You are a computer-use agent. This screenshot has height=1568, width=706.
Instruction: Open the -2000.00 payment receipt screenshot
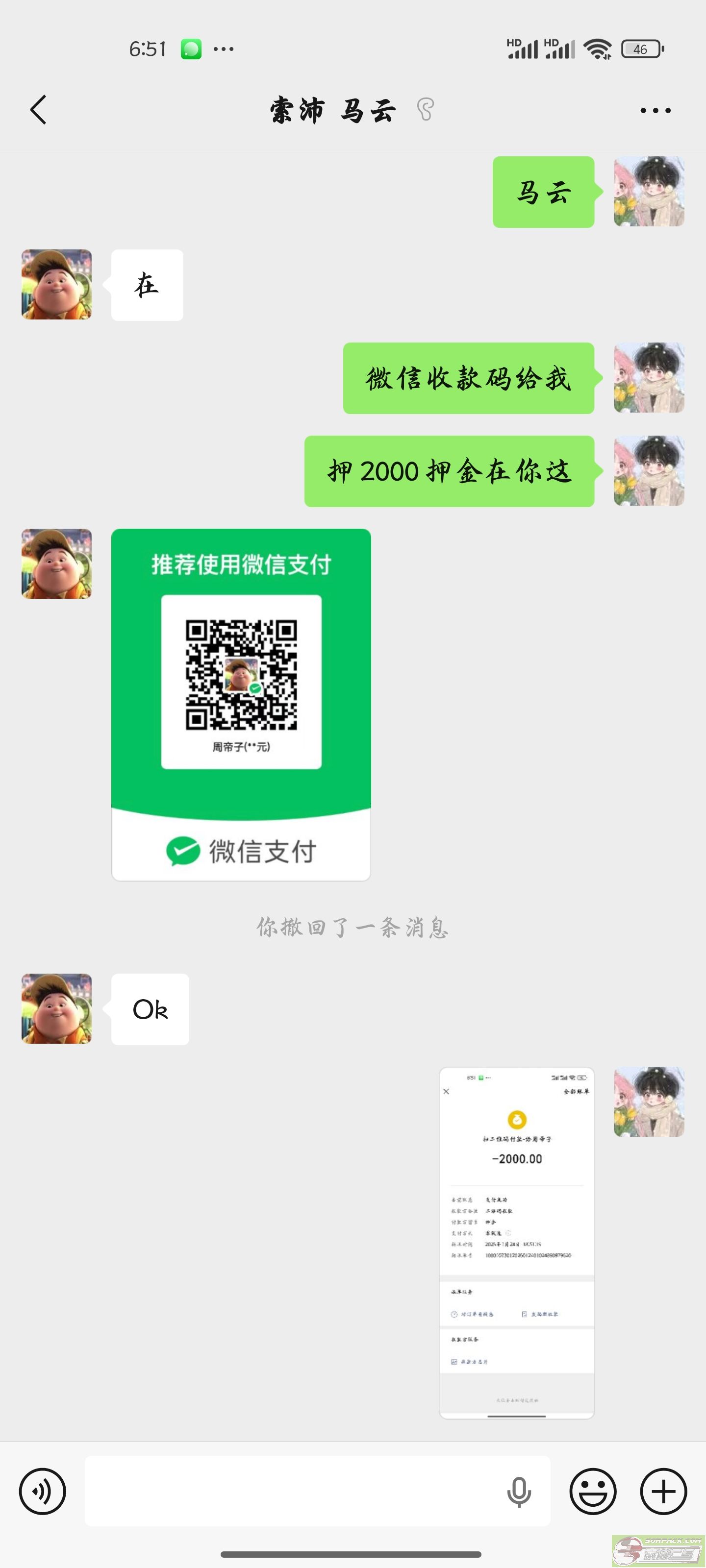pos(517,1242)
